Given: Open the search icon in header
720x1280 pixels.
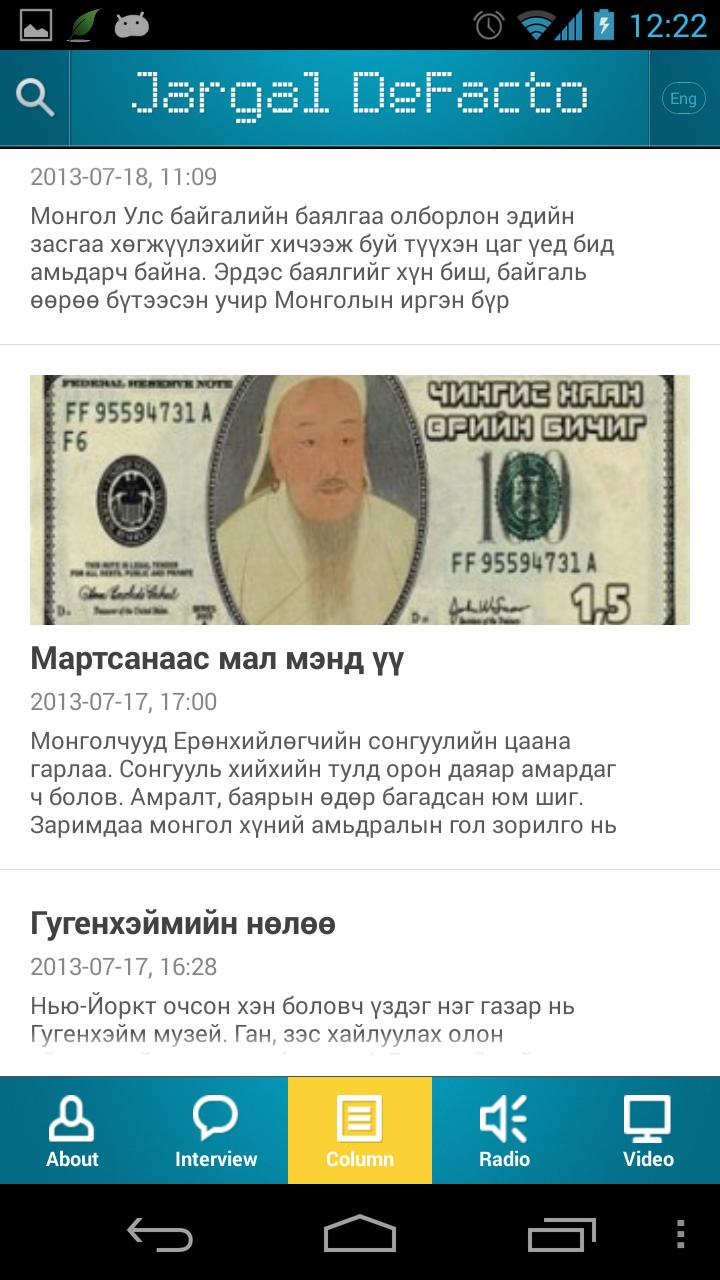Looking at the screenshot, I should click(x=35, y=97).
